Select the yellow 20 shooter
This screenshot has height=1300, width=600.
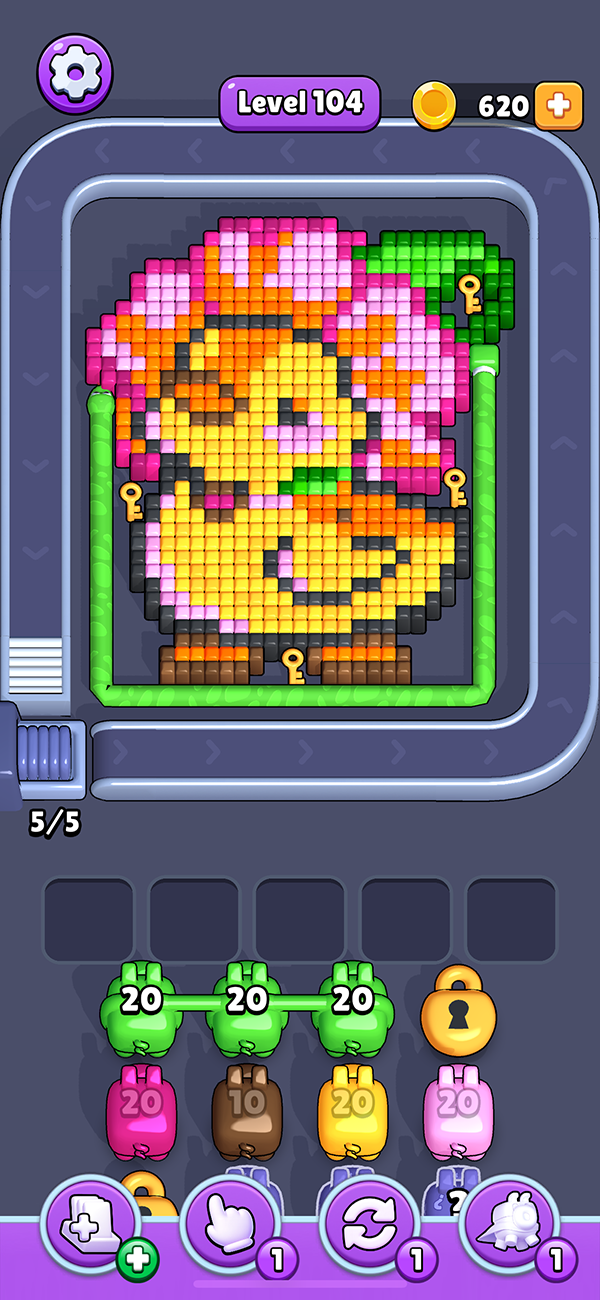pyautogui.click(x=352, y=1109)
